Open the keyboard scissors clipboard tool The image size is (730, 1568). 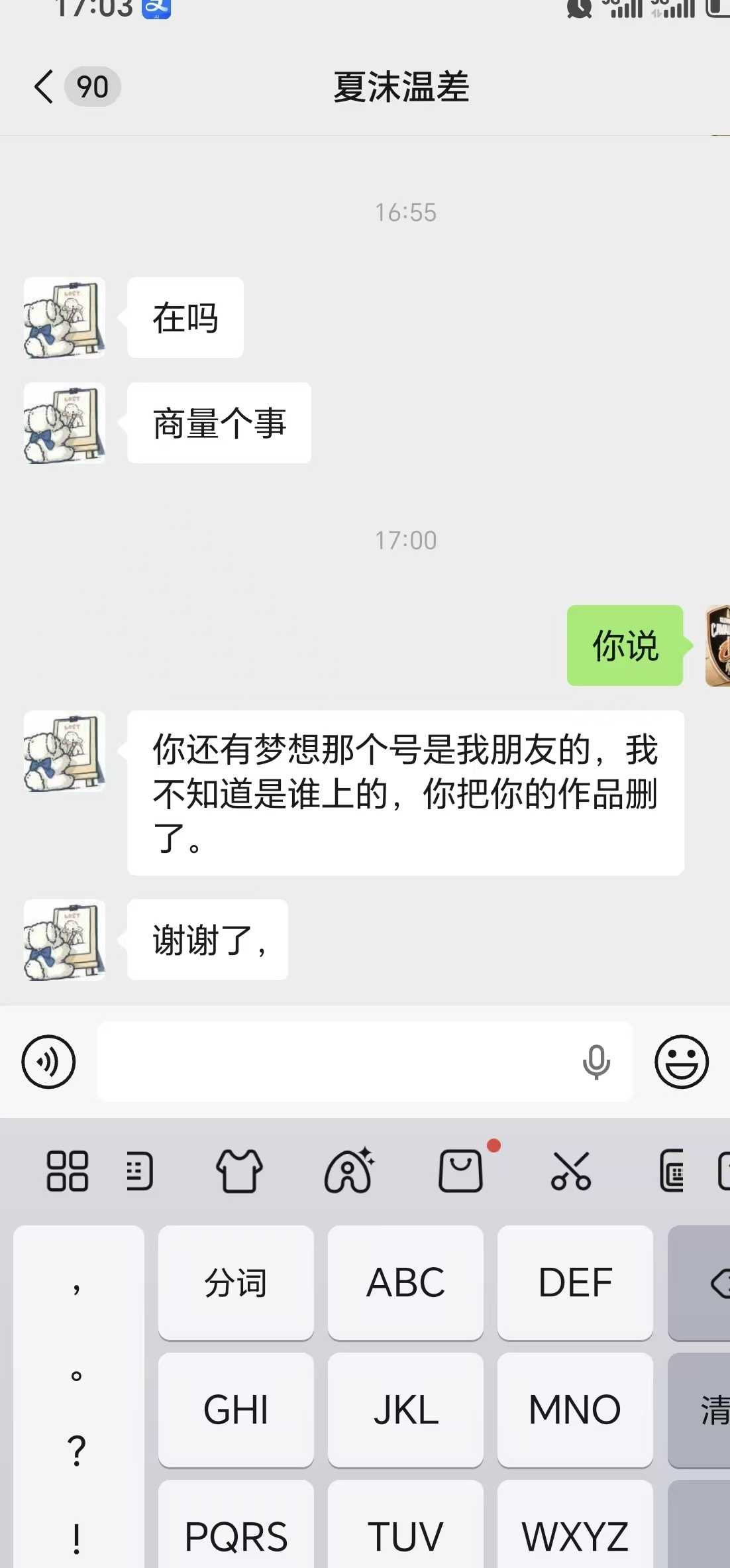click(x=571, y=1171)
